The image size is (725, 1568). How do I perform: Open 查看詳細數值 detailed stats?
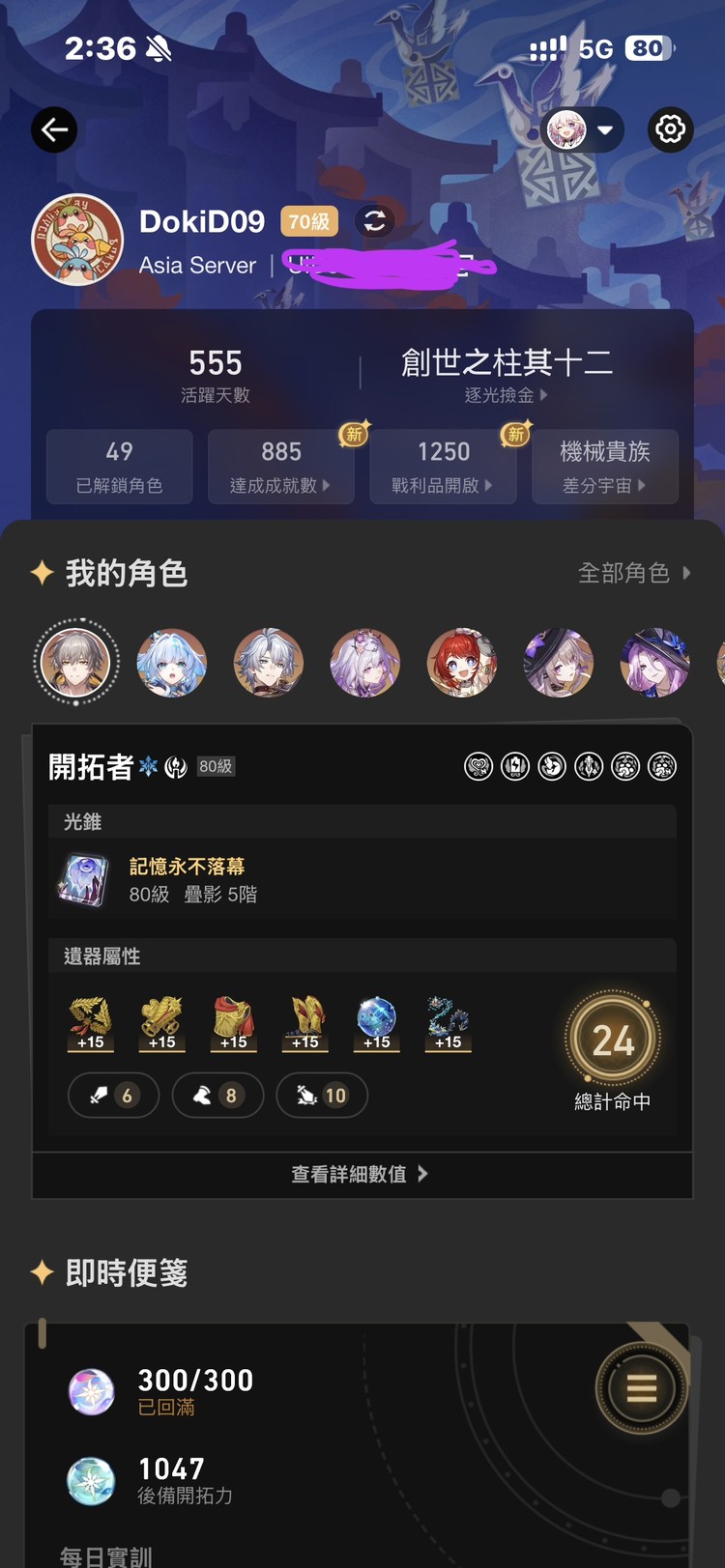tap(362, 1174)
